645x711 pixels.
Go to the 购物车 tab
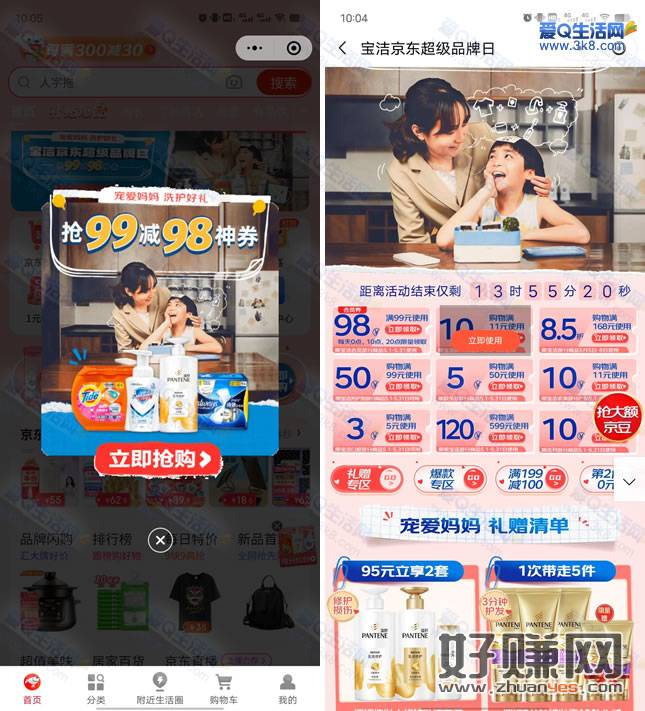(x=223, y=689)
